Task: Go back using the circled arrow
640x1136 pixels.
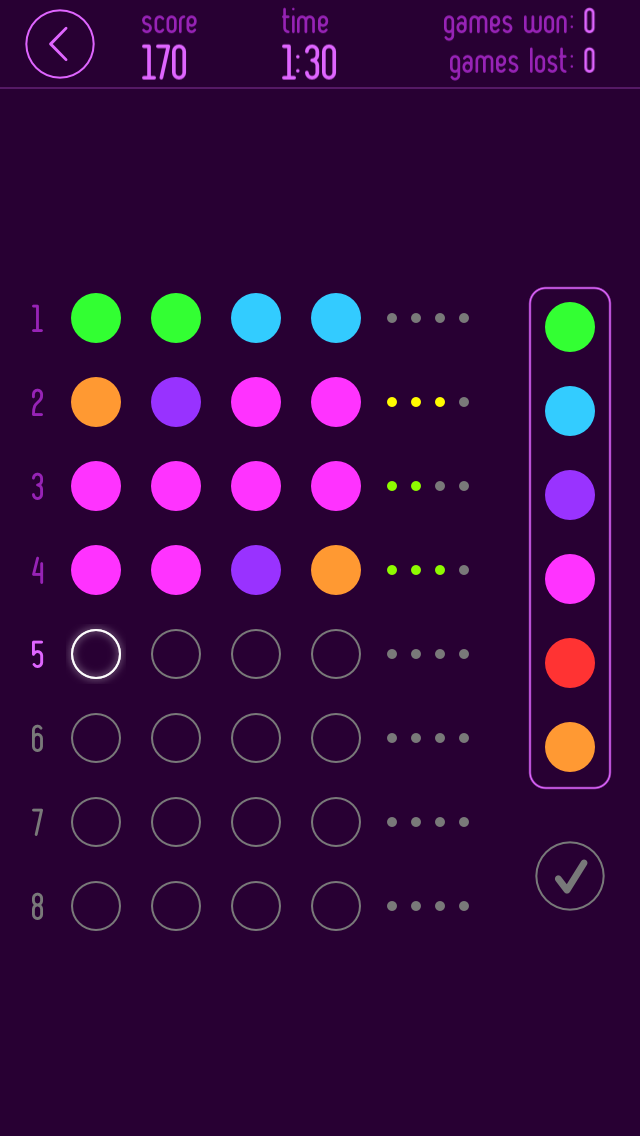Action: click(x=60, y=44)
